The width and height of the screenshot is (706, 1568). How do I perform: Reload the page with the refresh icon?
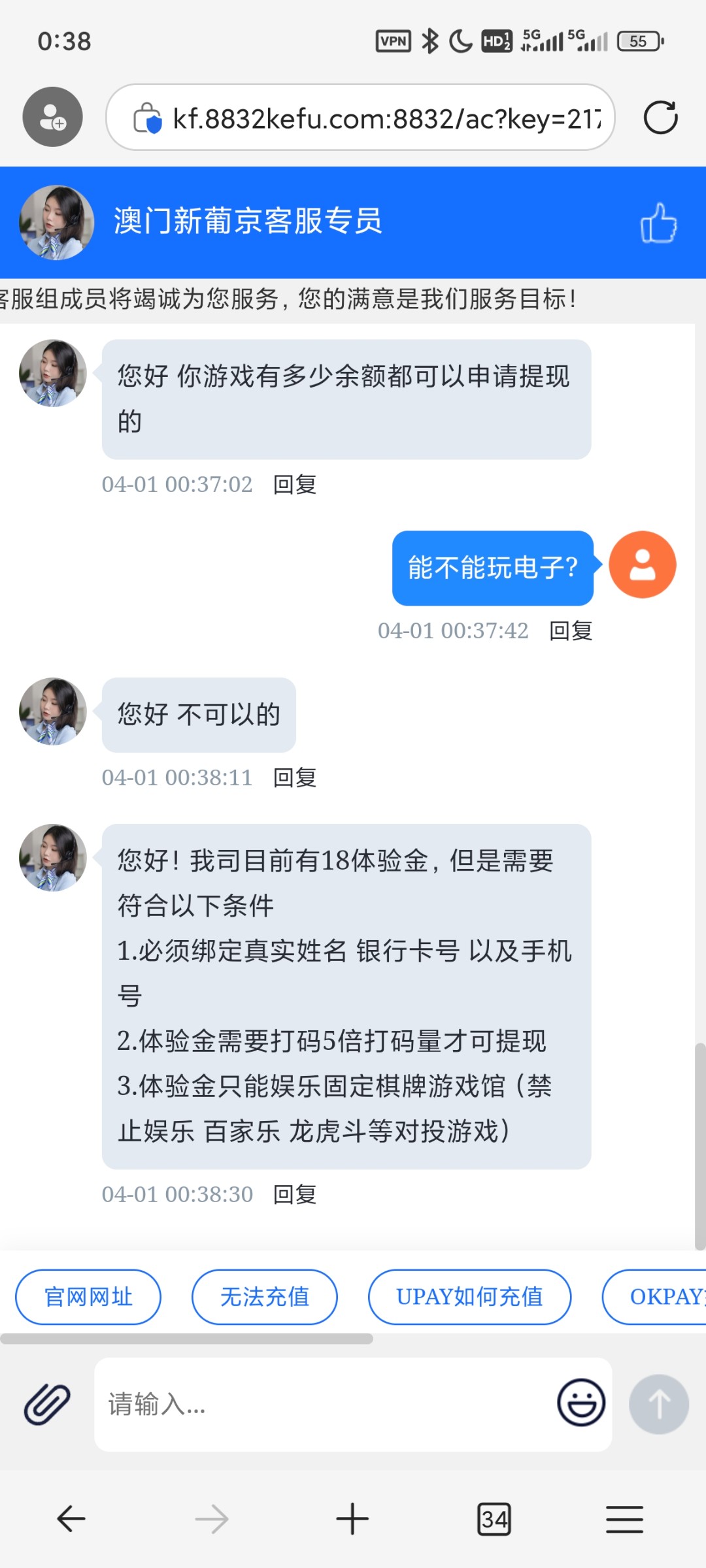pos(660,118)
